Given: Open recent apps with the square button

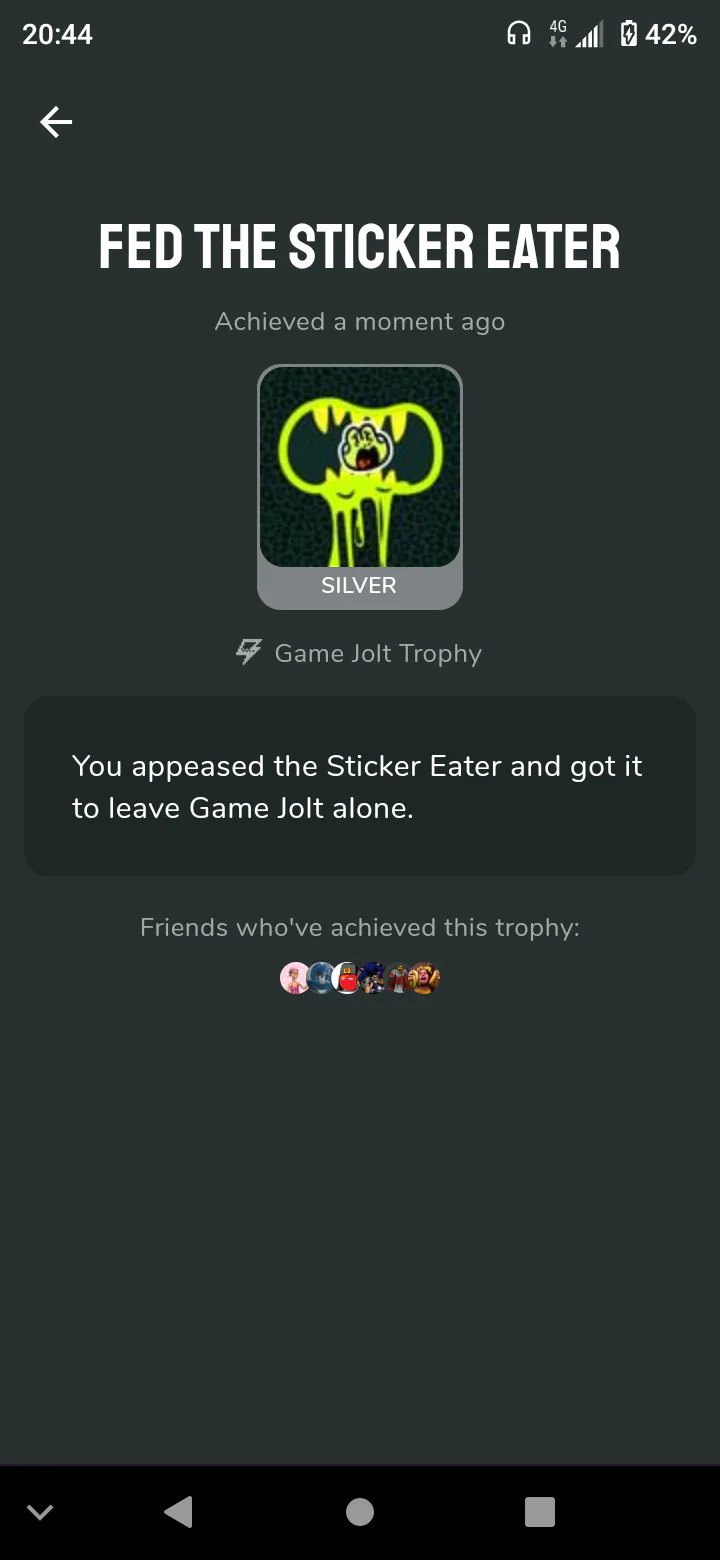Looking at the screenshot, I should 540,1511.
